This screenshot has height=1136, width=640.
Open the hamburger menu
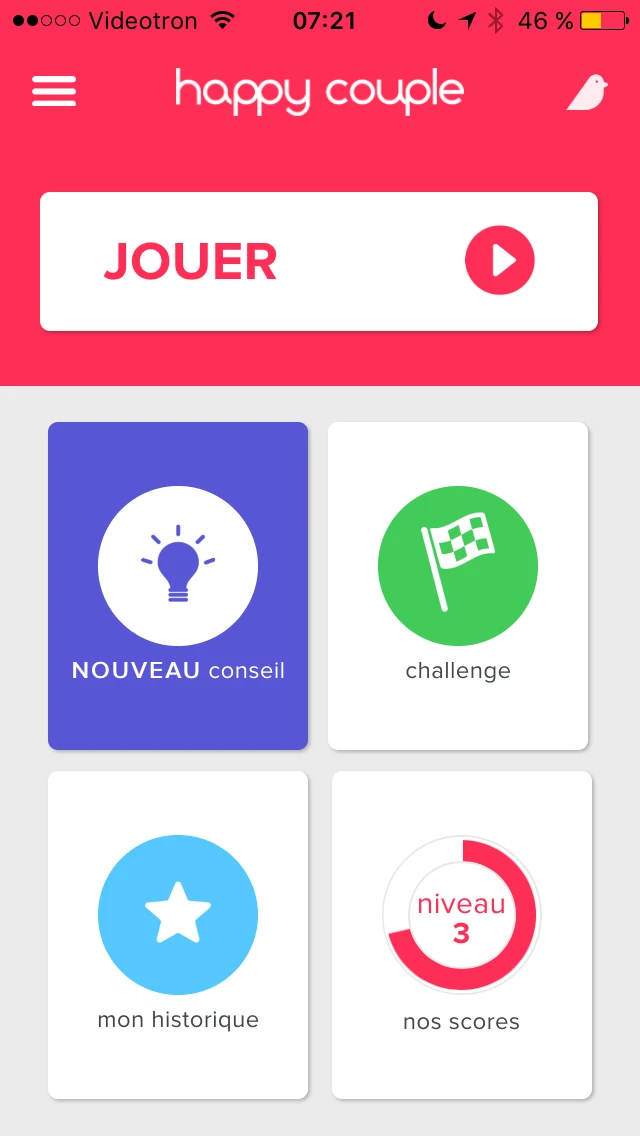(x=54, y=91)
